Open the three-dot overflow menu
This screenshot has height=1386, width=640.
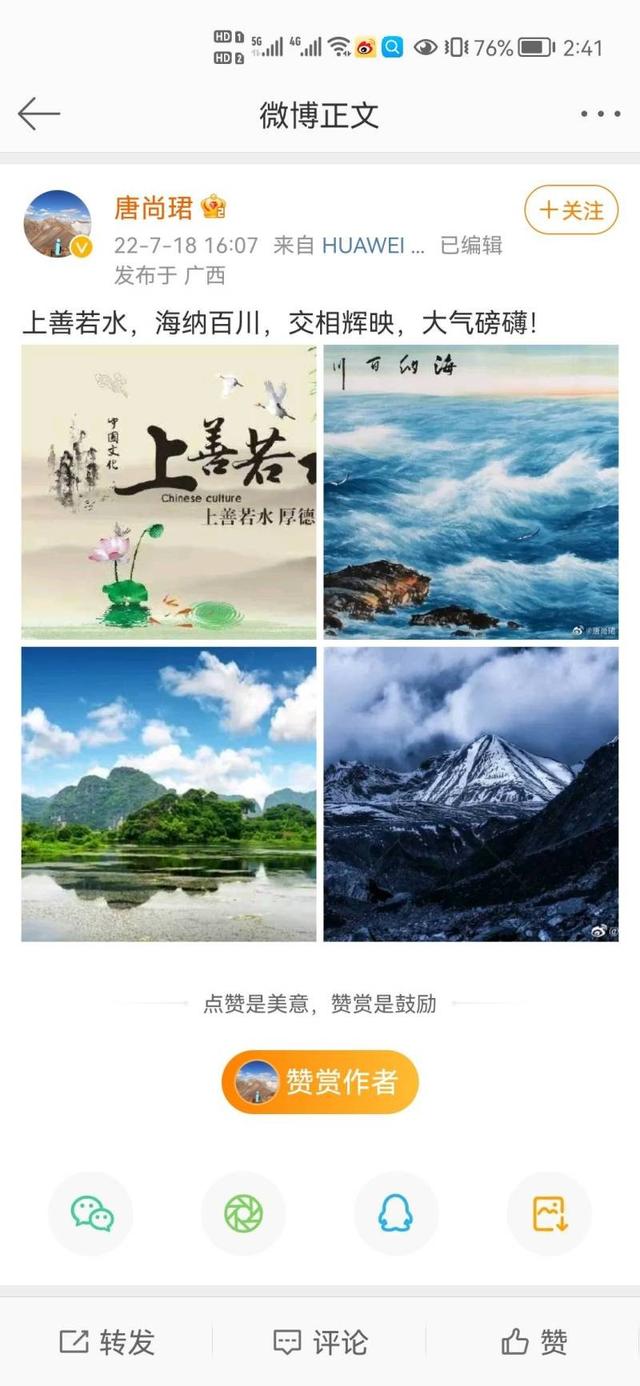(x=600, y=114)
